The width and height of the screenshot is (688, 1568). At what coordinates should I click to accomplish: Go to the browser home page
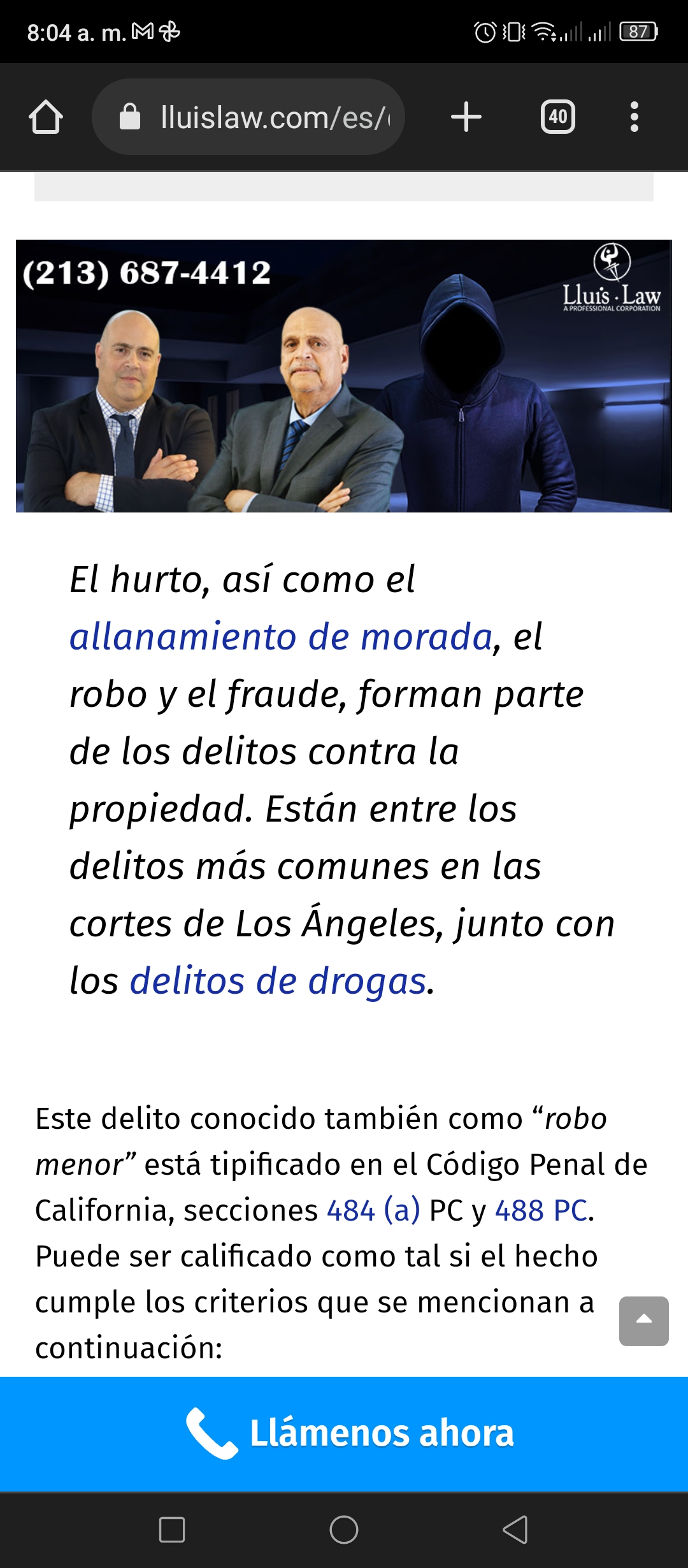(x=46, y=117)
